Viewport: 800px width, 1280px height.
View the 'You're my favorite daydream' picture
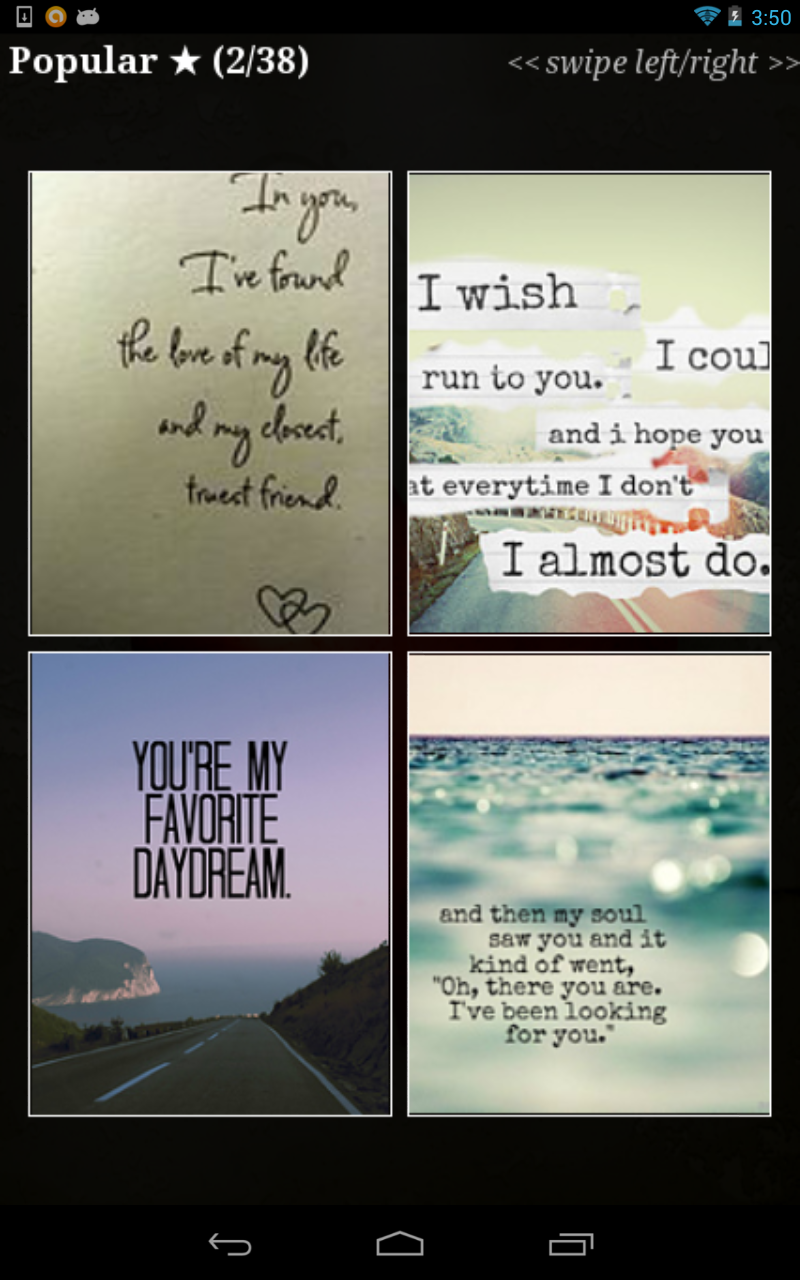(x=210, y=884)
